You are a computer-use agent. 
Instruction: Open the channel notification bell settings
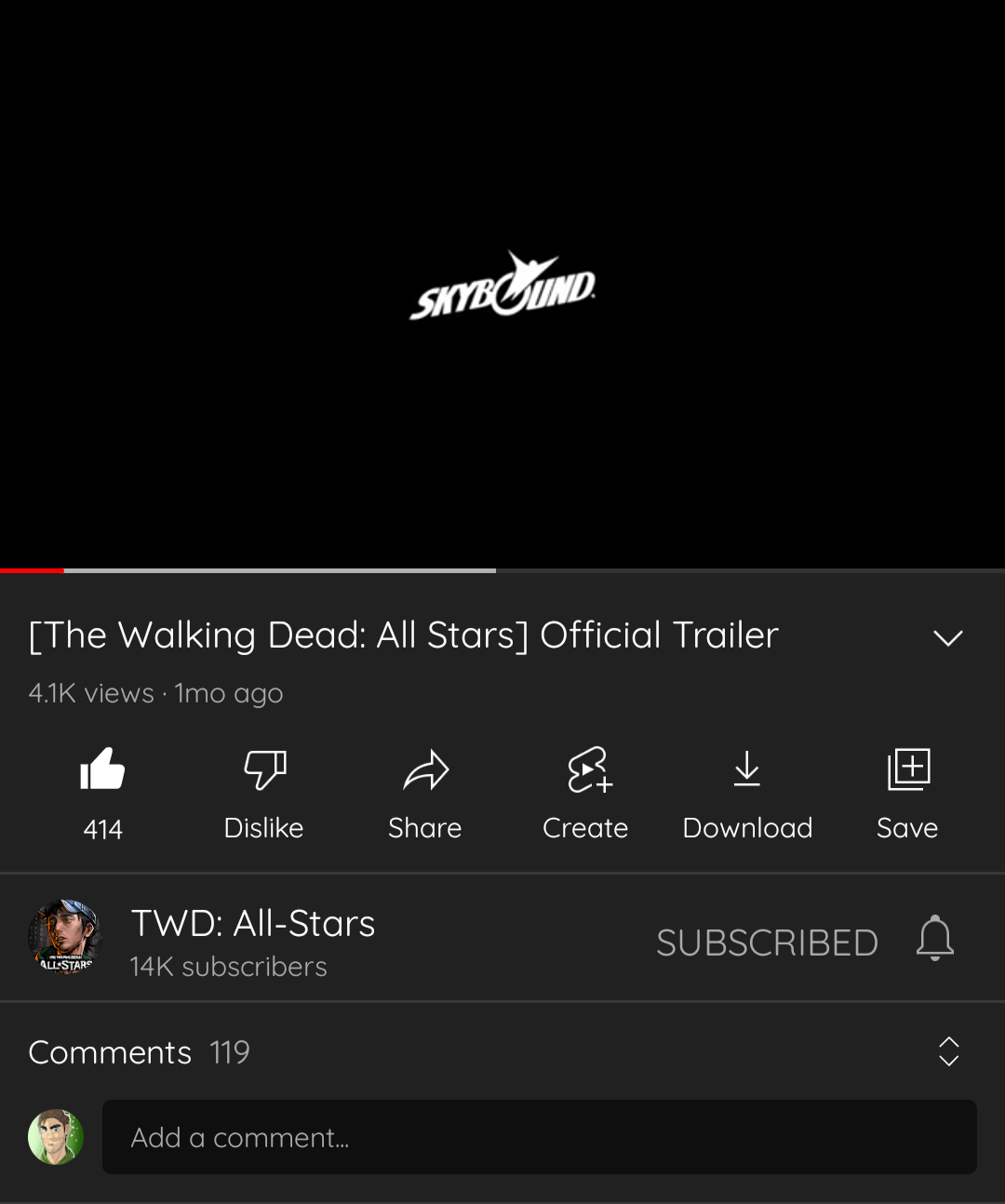[x=935, y=938]
